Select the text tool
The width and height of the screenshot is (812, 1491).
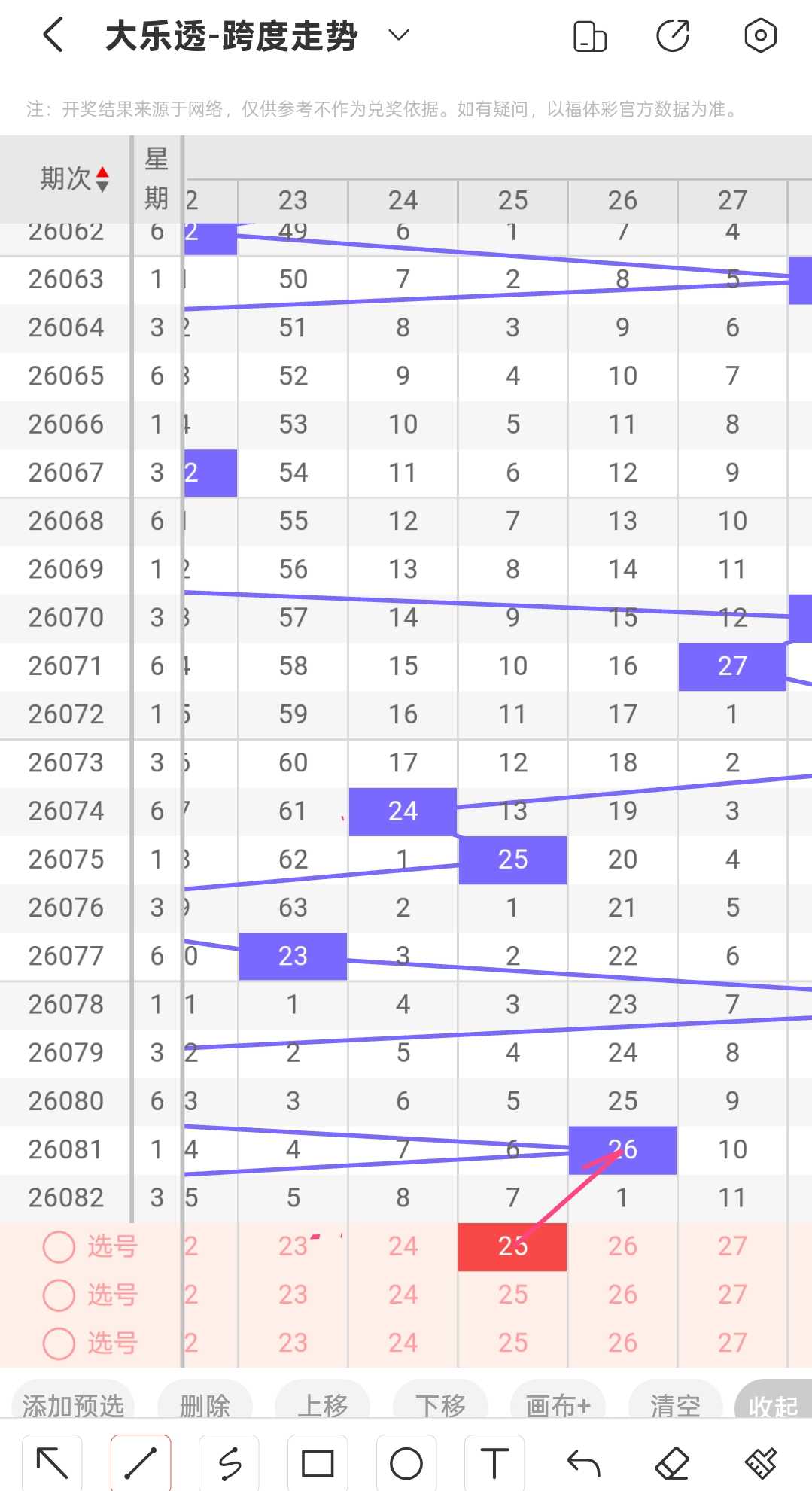494,1463
